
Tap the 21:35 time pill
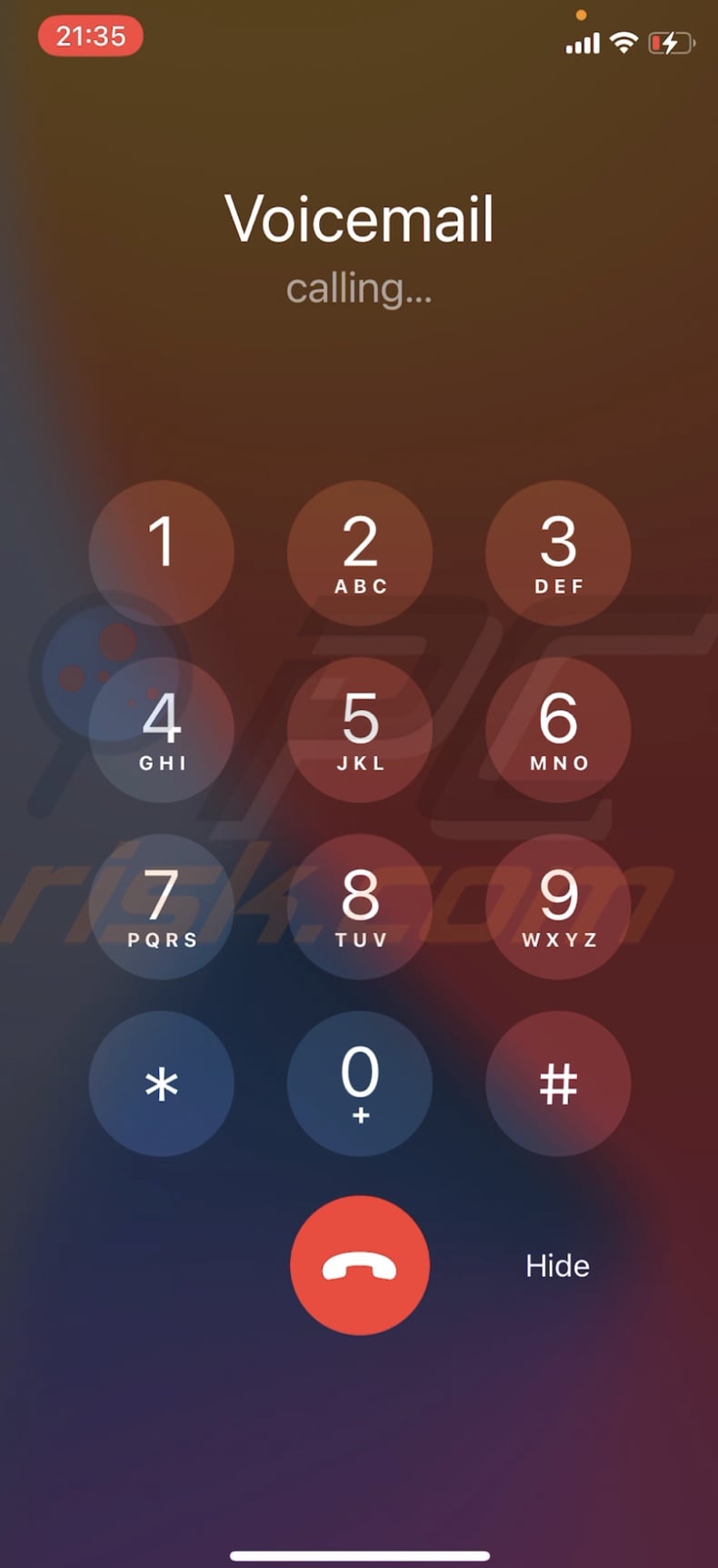[x=90, y=36]
